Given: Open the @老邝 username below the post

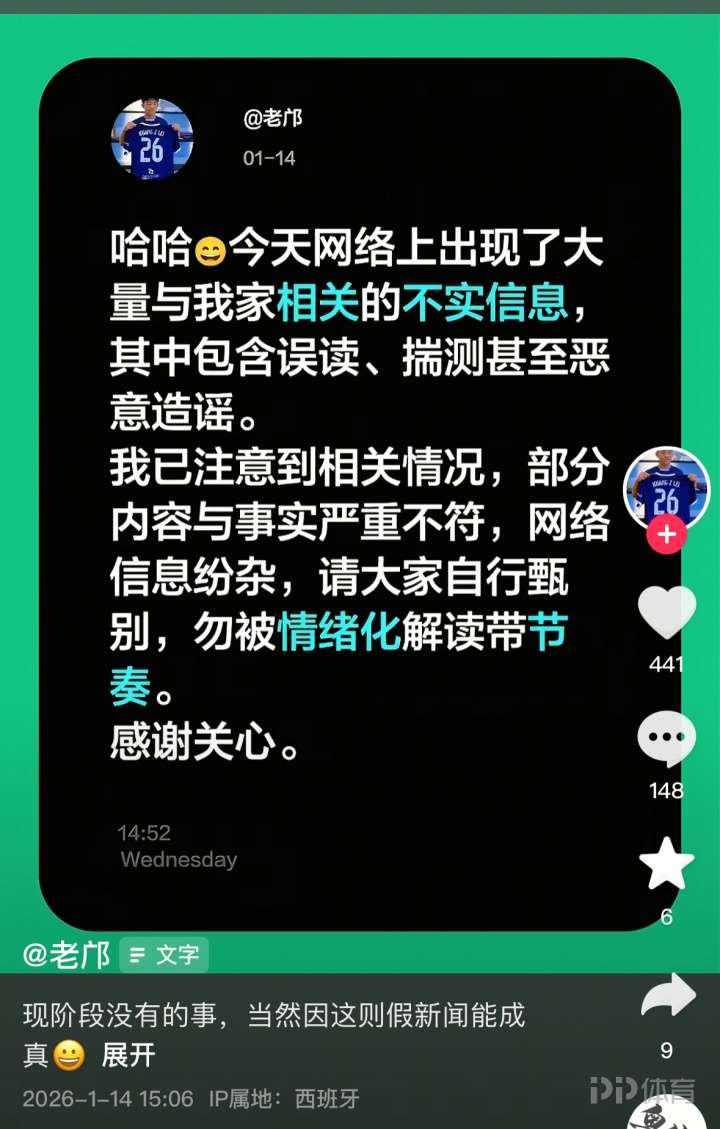Looking at the screenshot, I should point(66,955).
